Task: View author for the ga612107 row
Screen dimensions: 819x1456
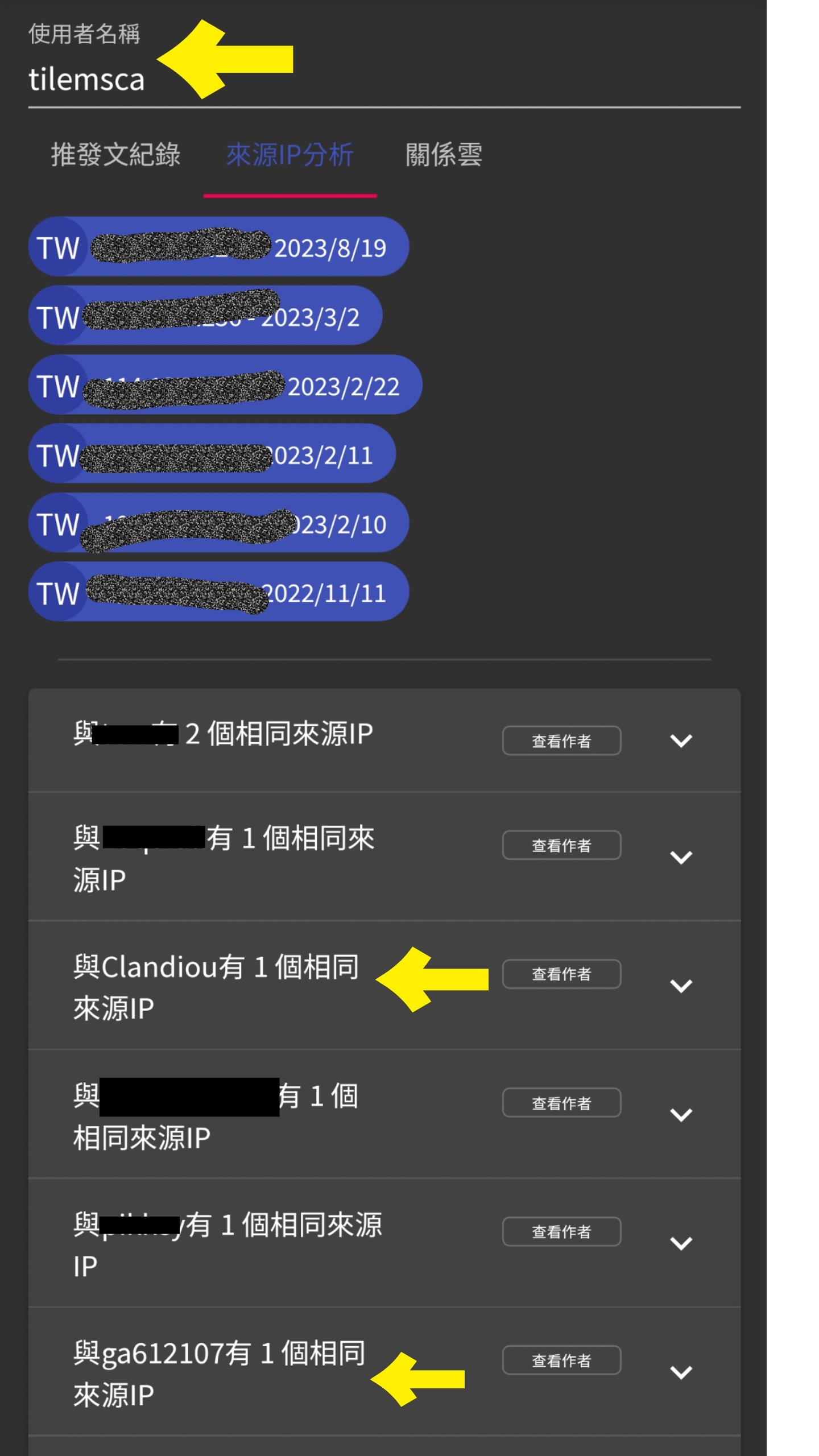Action: (561, 1360)
